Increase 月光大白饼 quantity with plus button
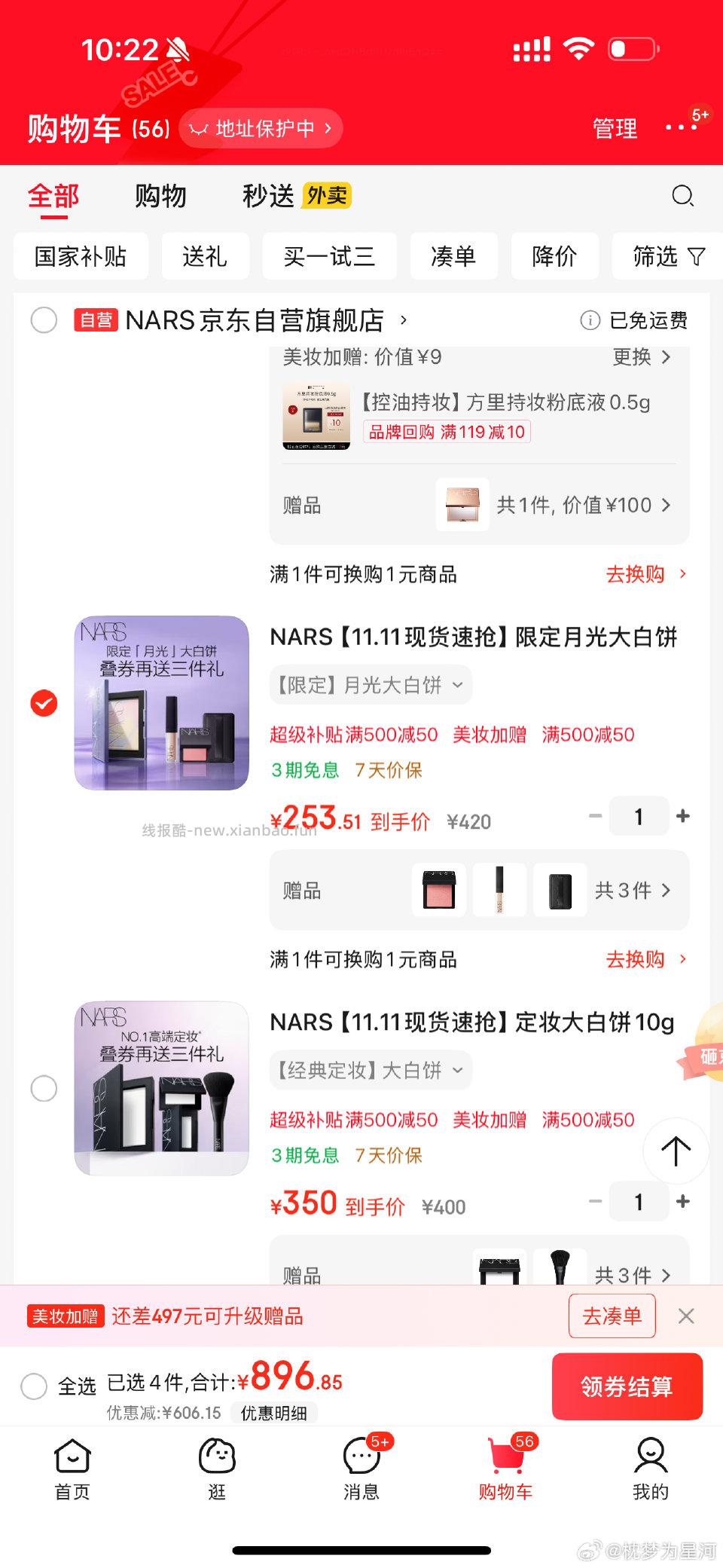The height and width of the screenshot is (1568, 723). (x=683, y=815)
